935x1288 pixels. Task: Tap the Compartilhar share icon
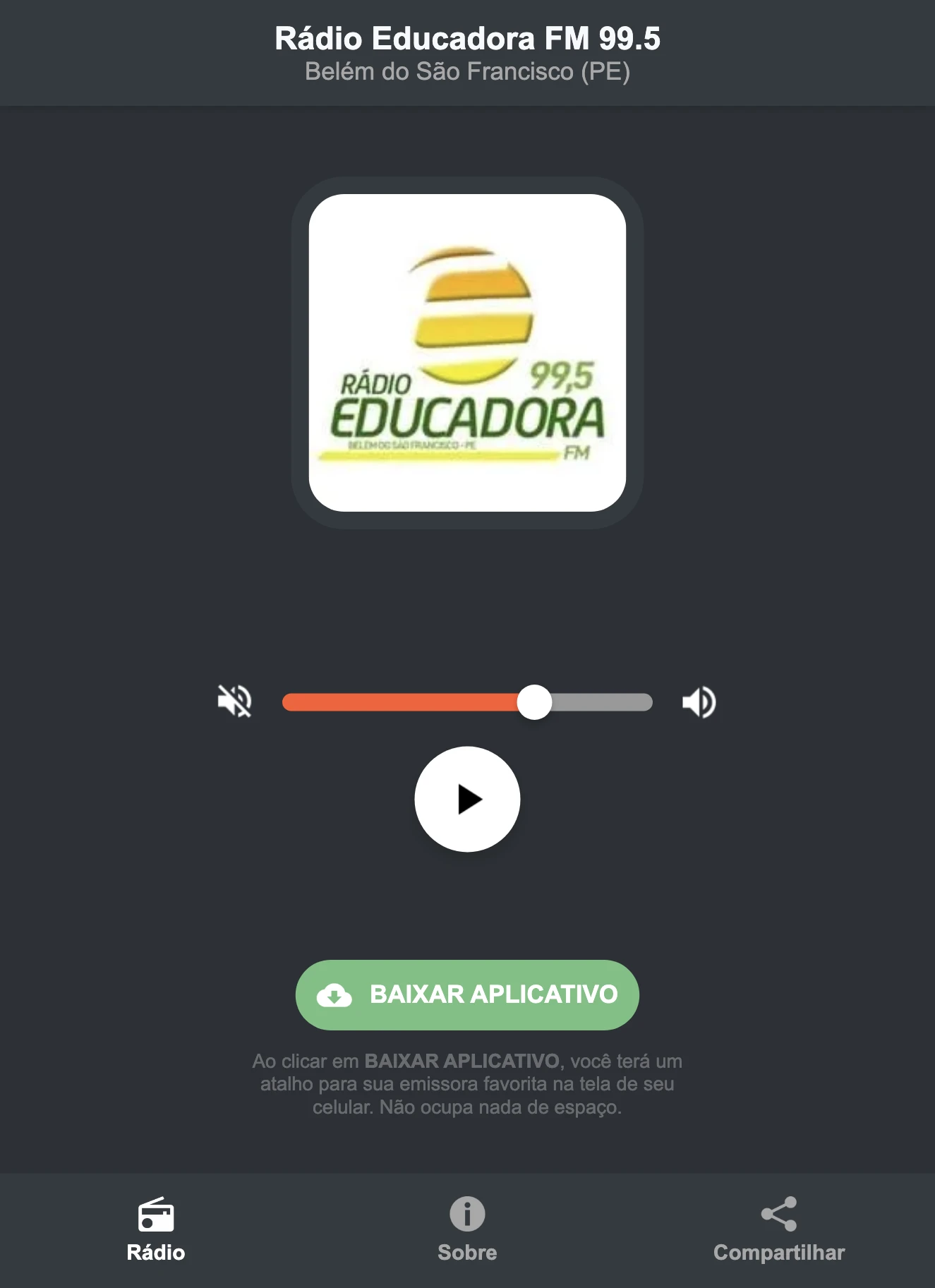click(779, 1208)
